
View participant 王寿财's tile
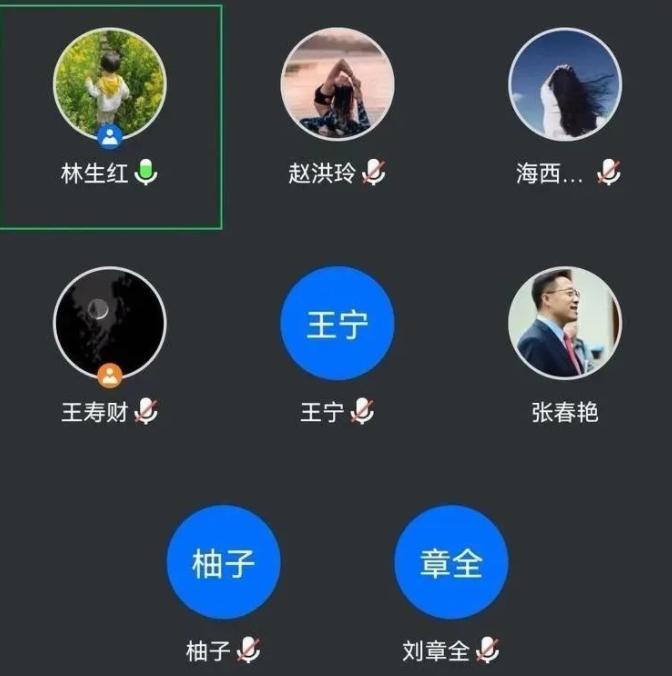(109, 322)
